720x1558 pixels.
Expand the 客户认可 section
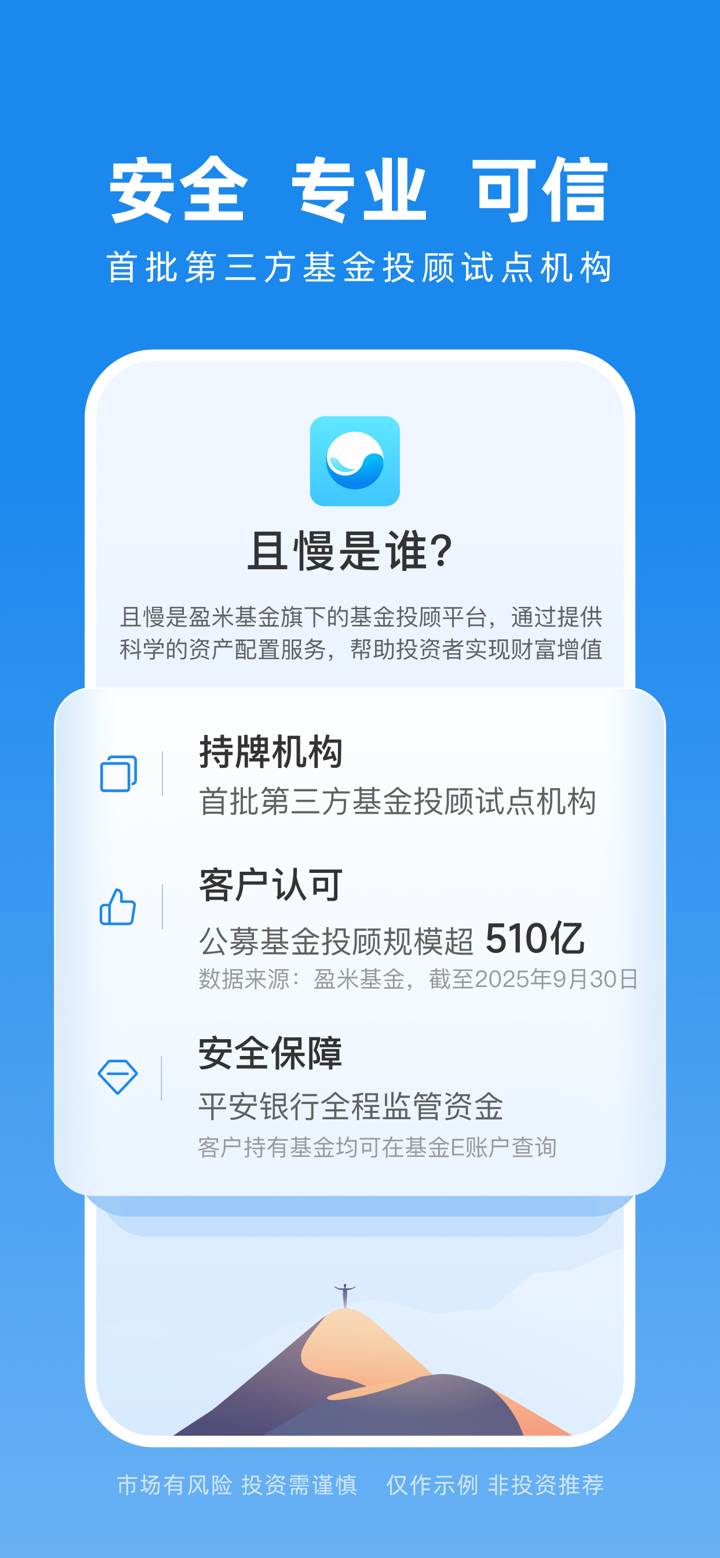[268, 884]
